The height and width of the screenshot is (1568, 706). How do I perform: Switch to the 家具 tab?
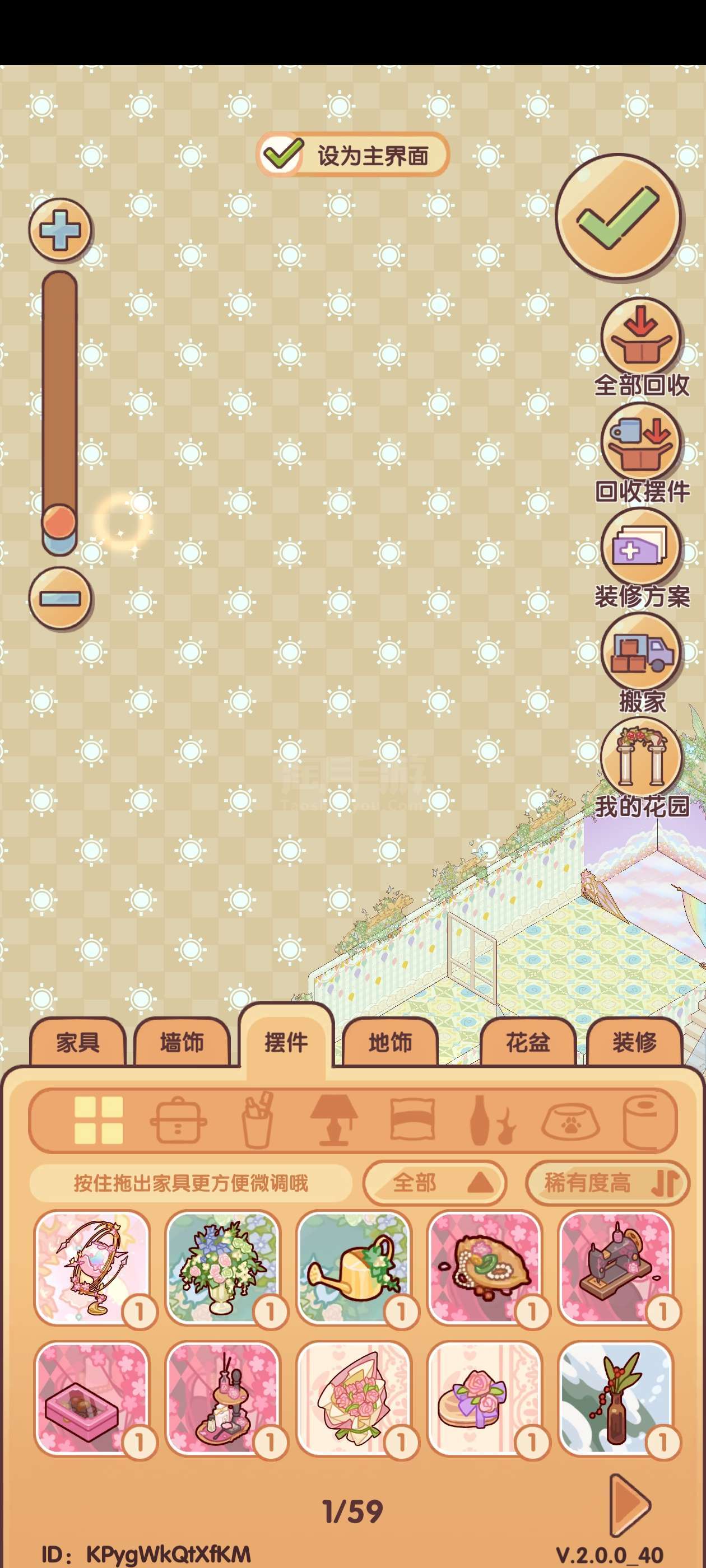click(x=78, y=1043)
